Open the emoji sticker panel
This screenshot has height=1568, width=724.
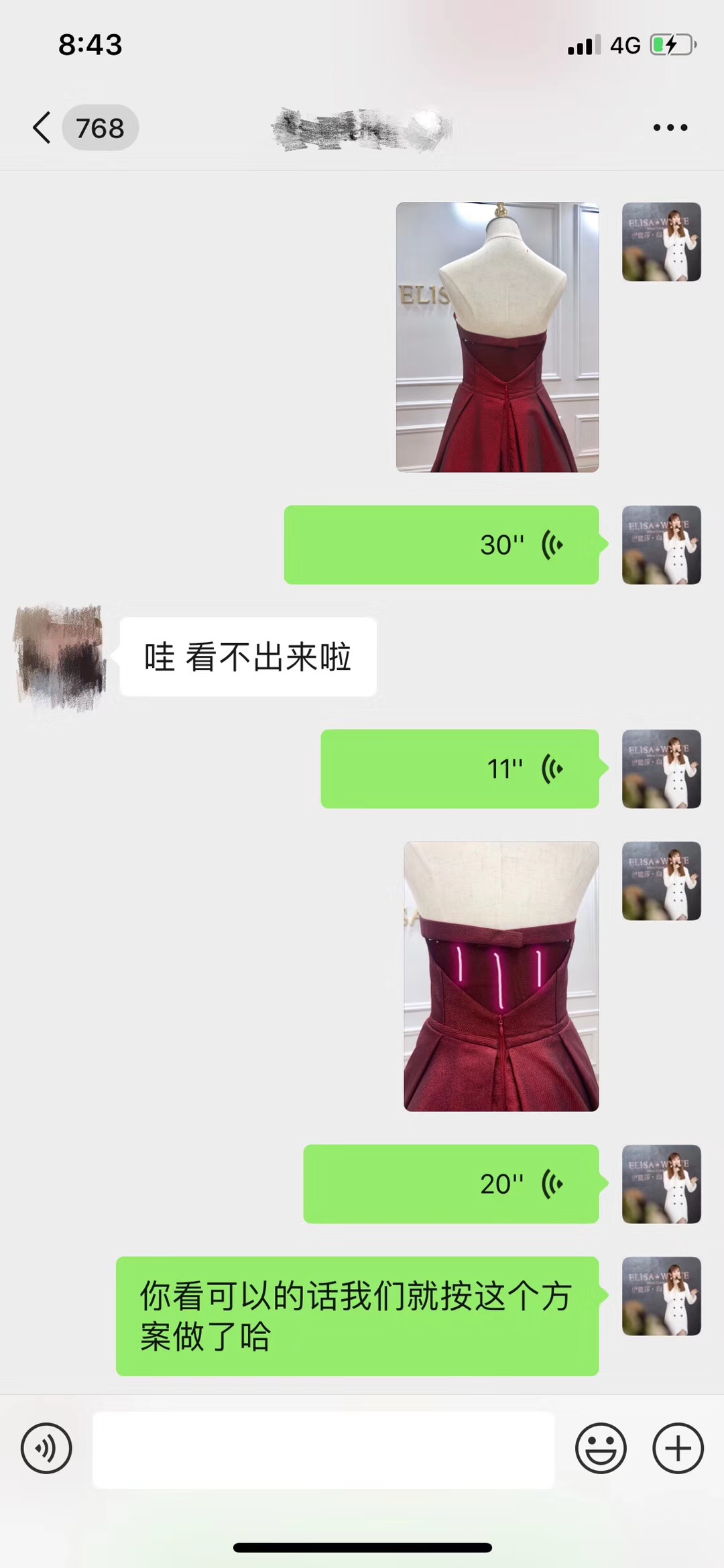[x=600, y=1448]
